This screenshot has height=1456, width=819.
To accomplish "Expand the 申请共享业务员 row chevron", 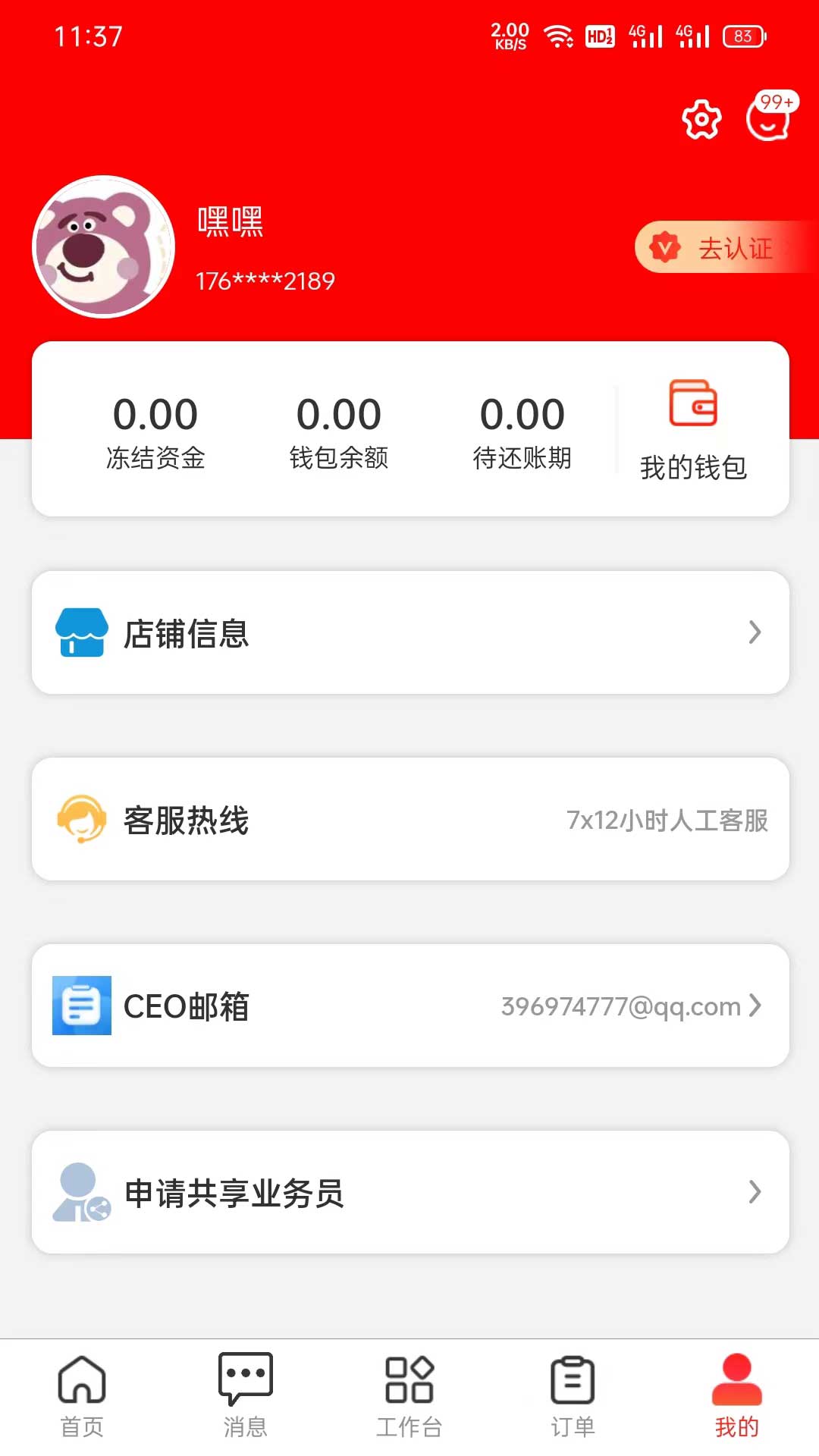I will (754, 1193).
